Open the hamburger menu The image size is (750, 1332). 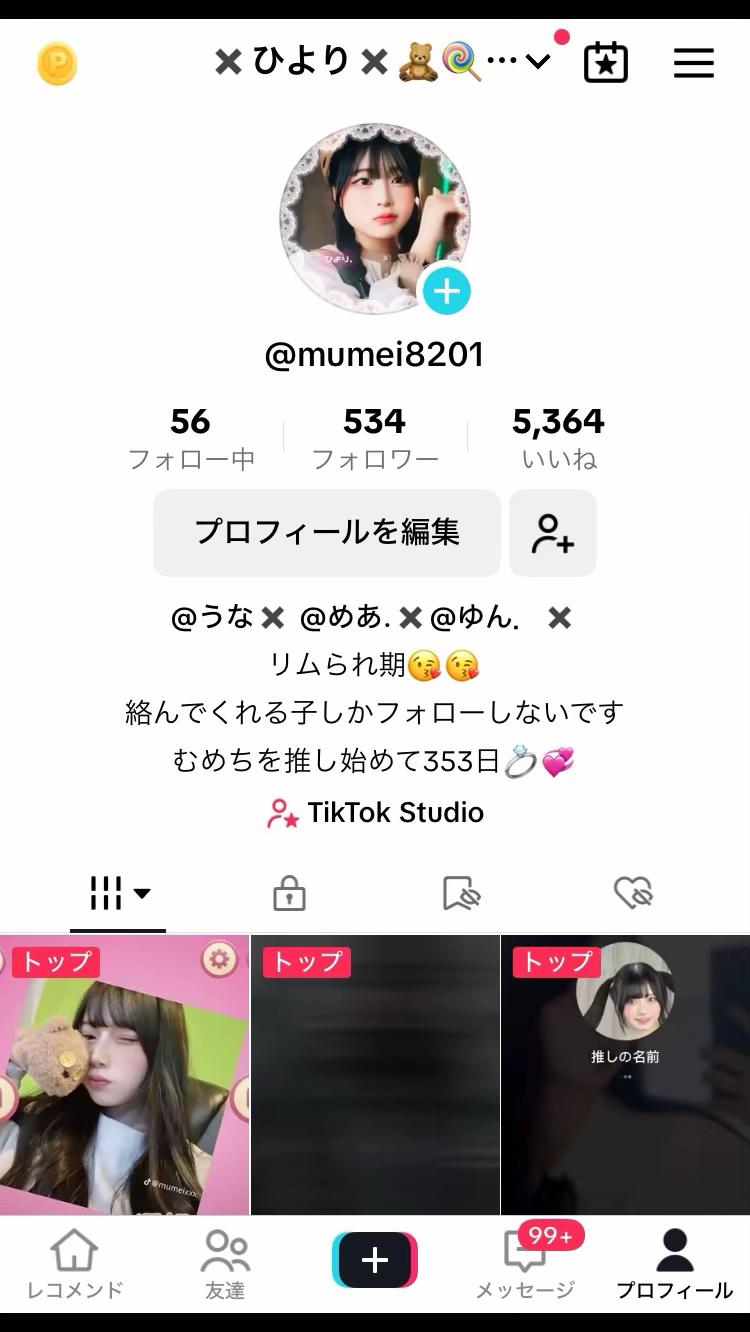pyautogui.click(x=693, y=63)
